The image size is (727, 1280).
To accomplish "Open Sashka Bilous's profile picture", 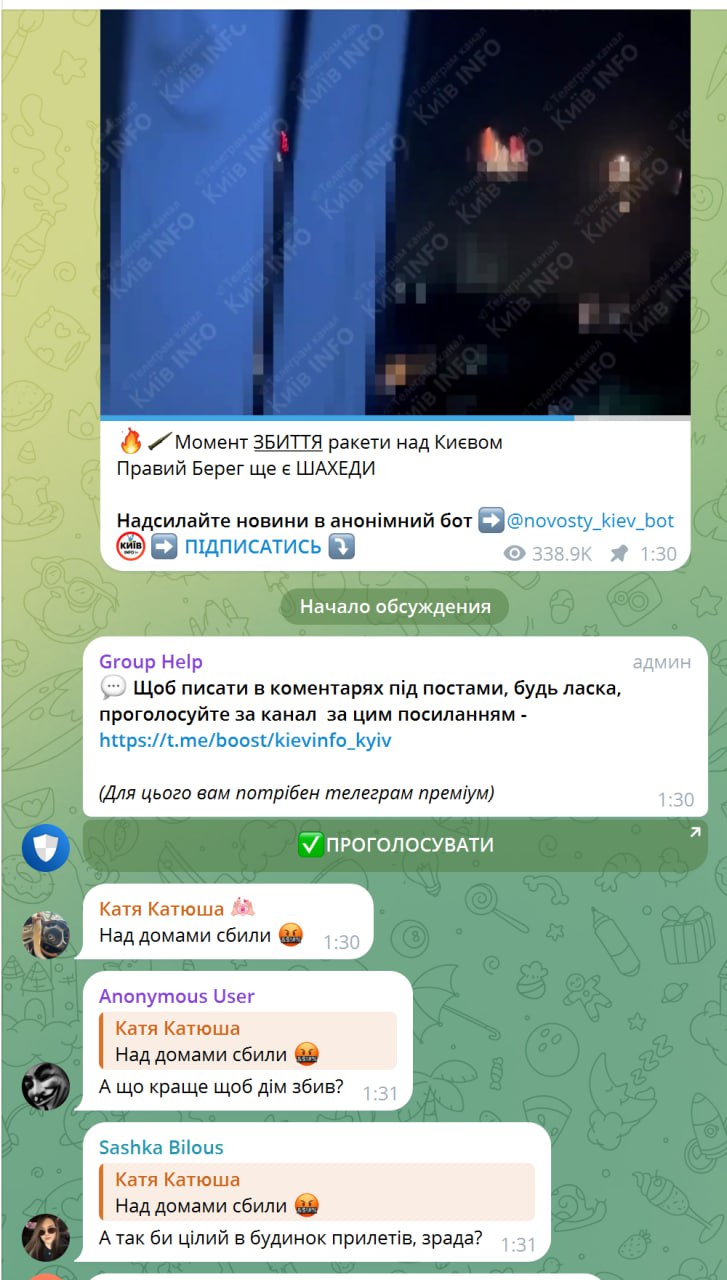I will click(46, 1238).
